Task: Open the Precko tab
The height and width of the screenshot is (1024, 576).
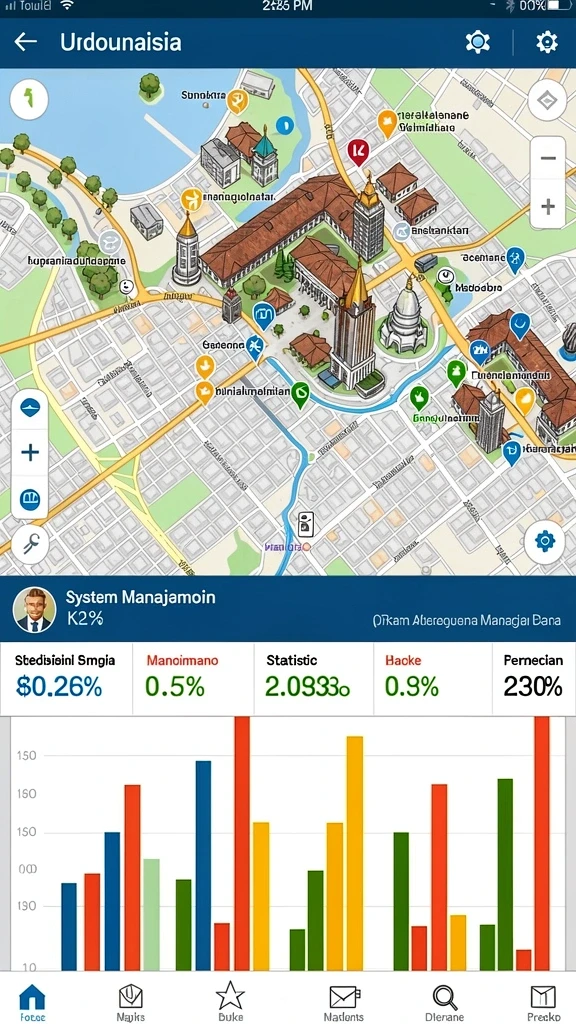Action: click(x=543, y=1002)
